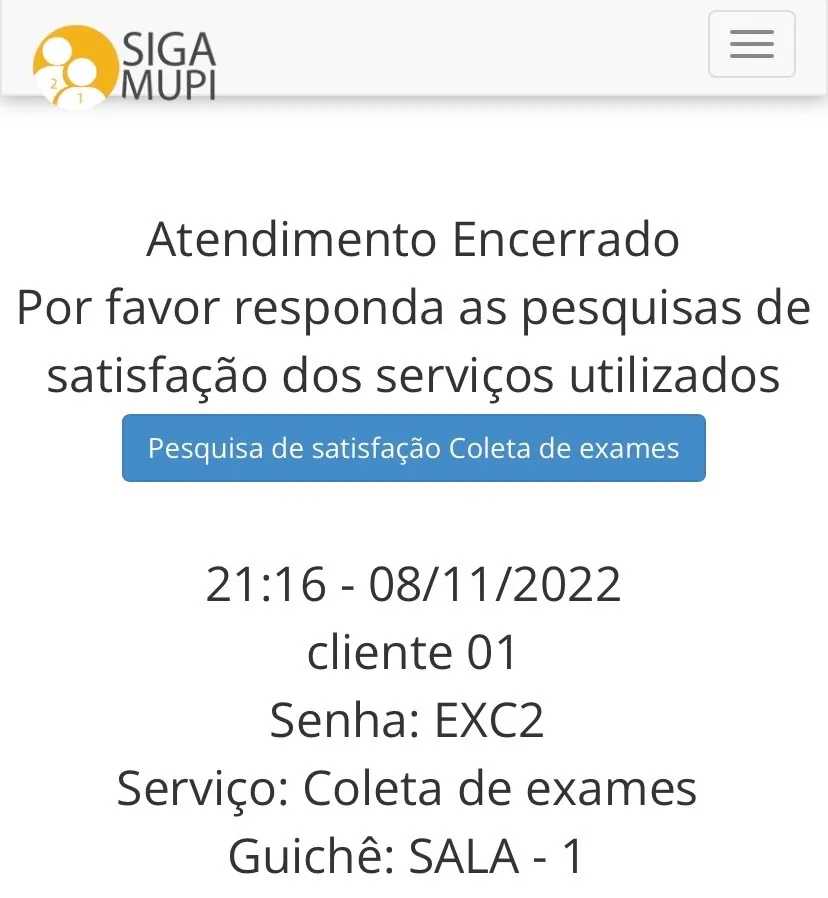Open Pesquisa de satisfação Coleta de exames

[413, 448]
